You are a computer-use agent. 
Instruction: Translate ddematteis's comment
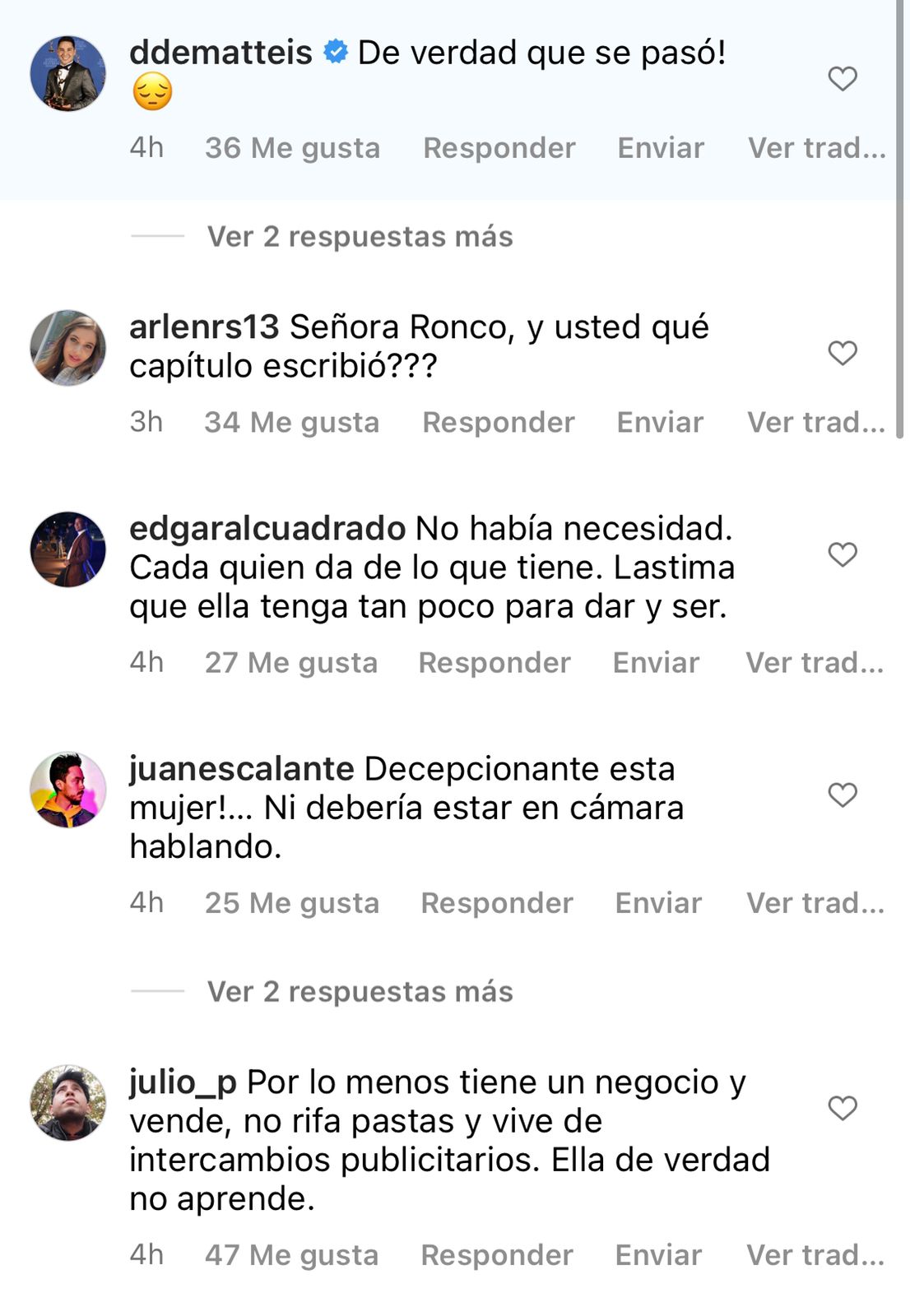click(816, 148)
